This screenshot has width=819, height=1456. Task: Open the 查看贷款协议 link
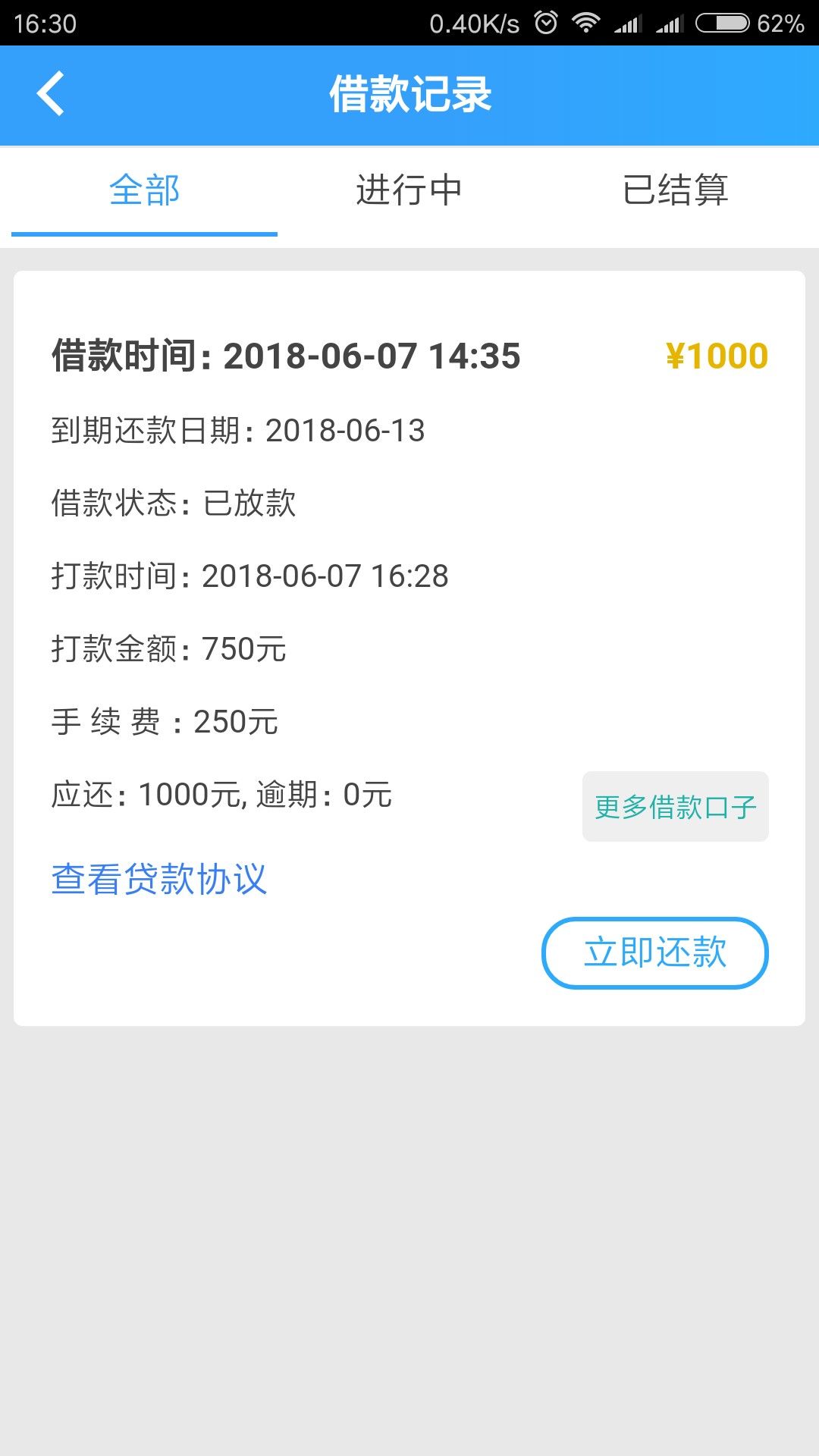pyautogui.click(x=158, y=880)
